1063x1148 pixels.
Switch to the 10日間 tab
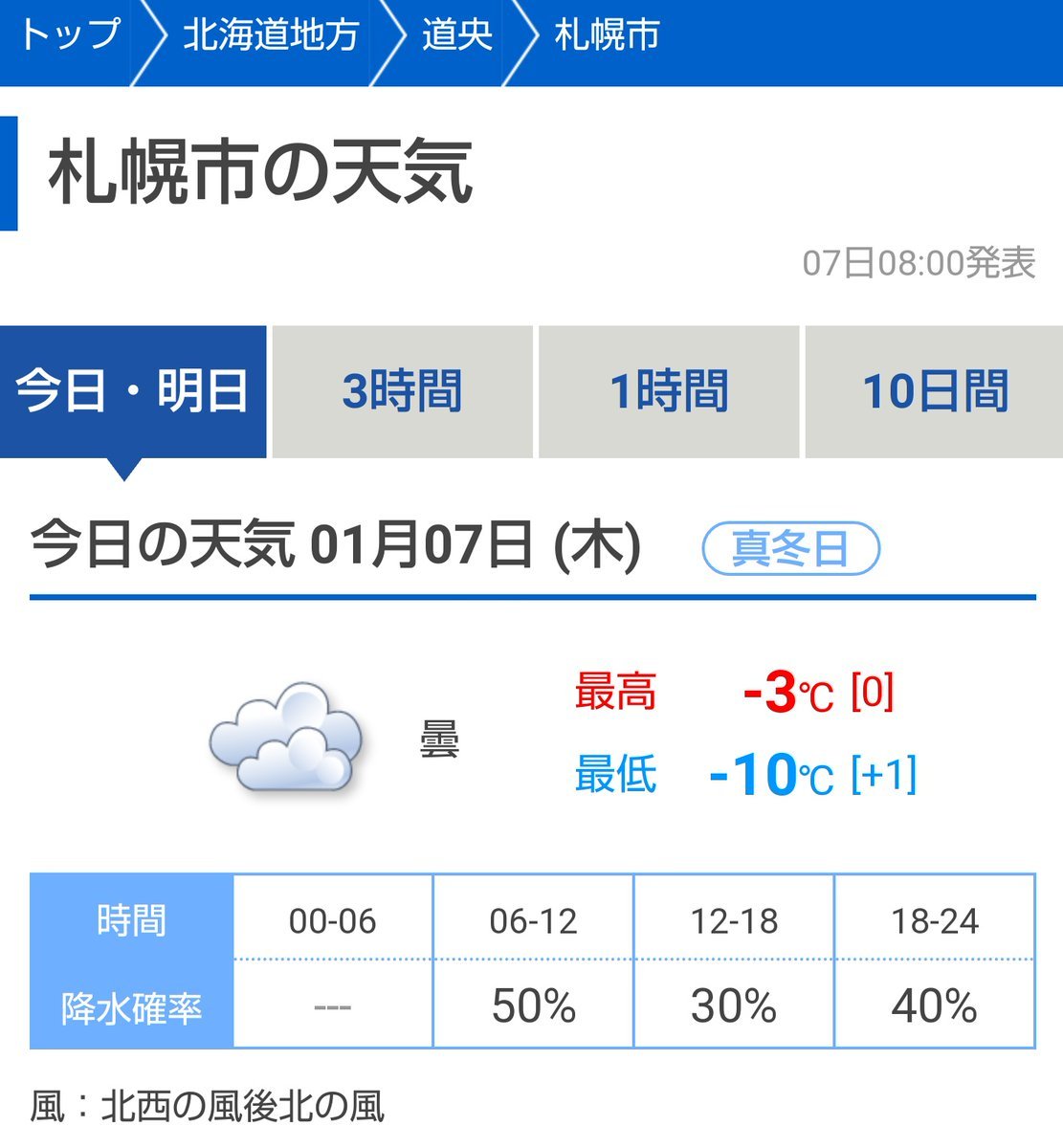pos(936,389)
